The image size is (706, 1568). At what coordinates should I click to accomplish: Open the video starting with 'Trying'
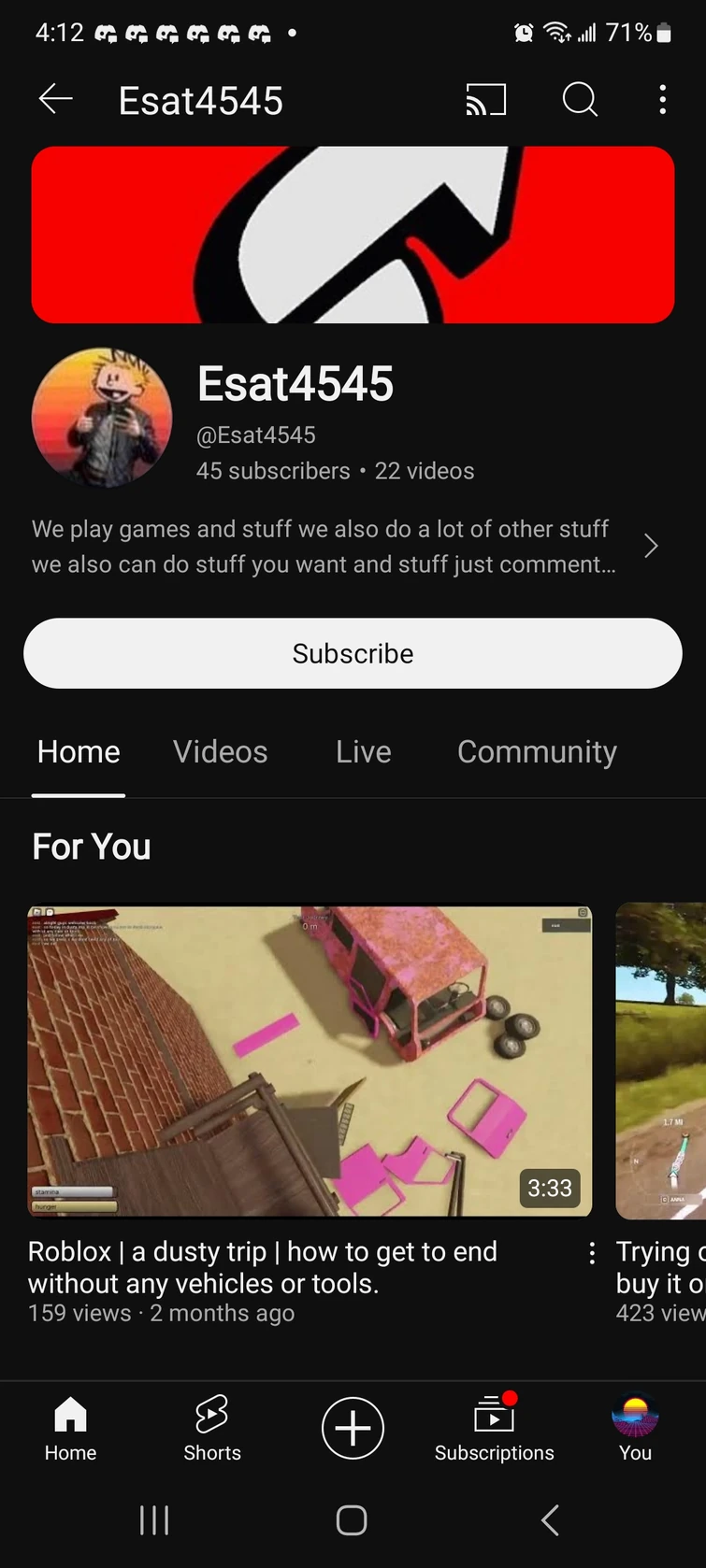pyautogui.click(x=660, y=1061)
